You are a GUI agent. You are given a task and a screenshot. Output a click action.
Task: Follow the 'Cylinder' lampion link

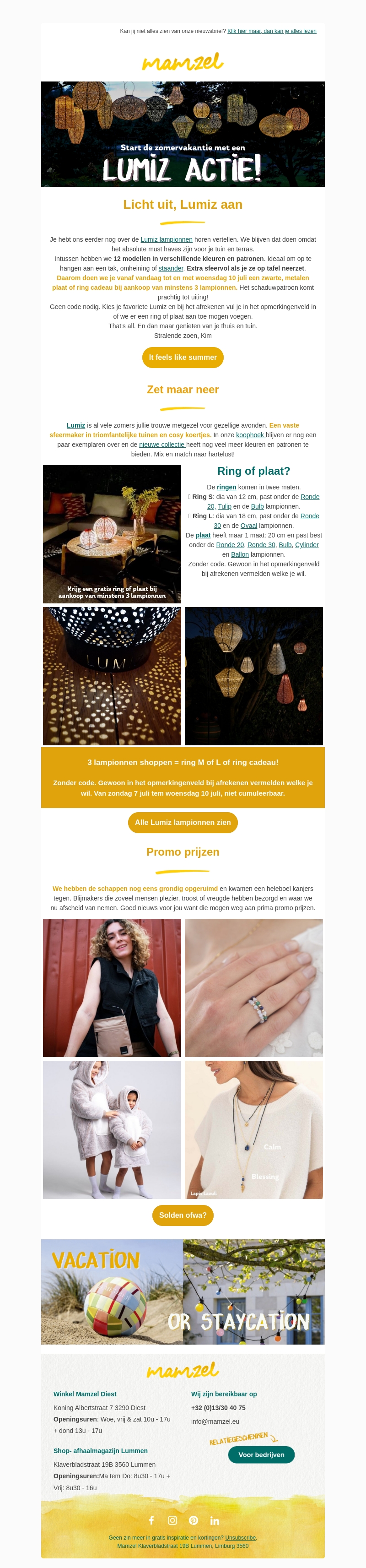(x=307, y=545)
